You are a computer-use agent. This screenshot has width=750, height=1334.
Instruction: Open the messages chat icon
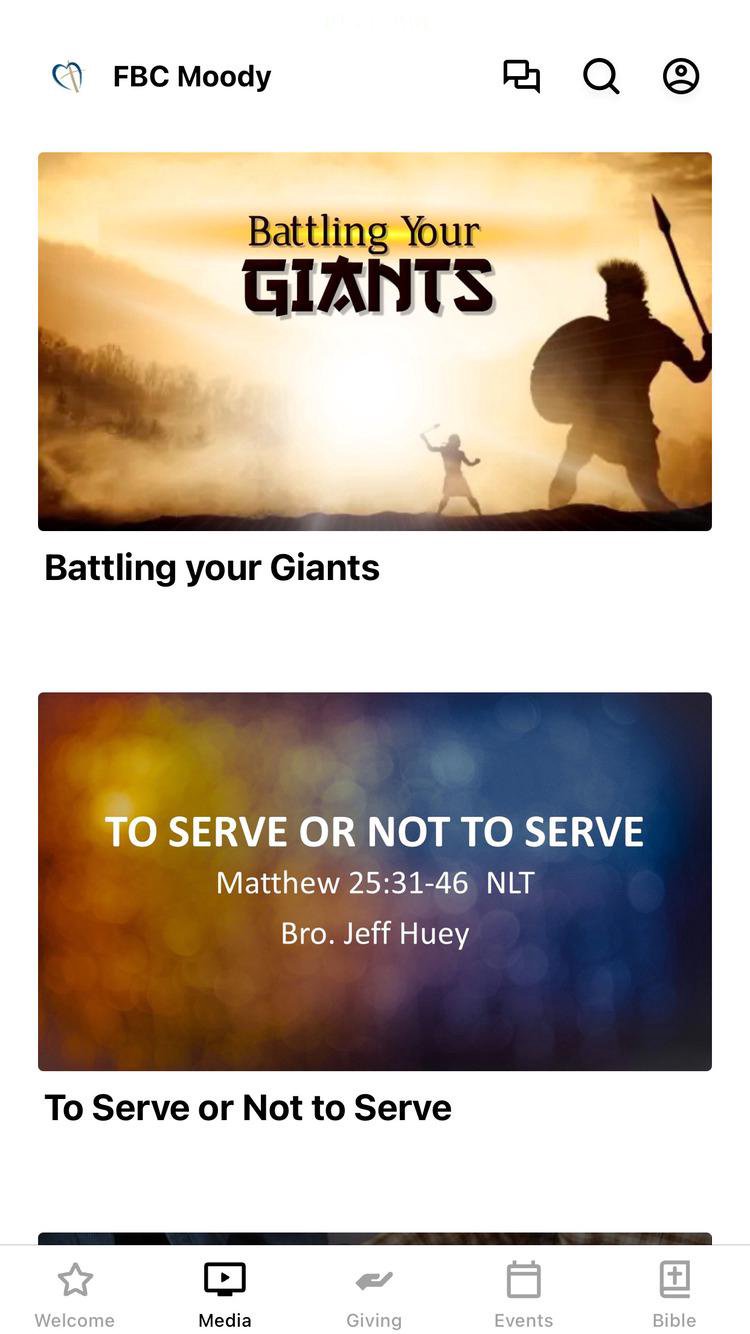tap(521, 76)
